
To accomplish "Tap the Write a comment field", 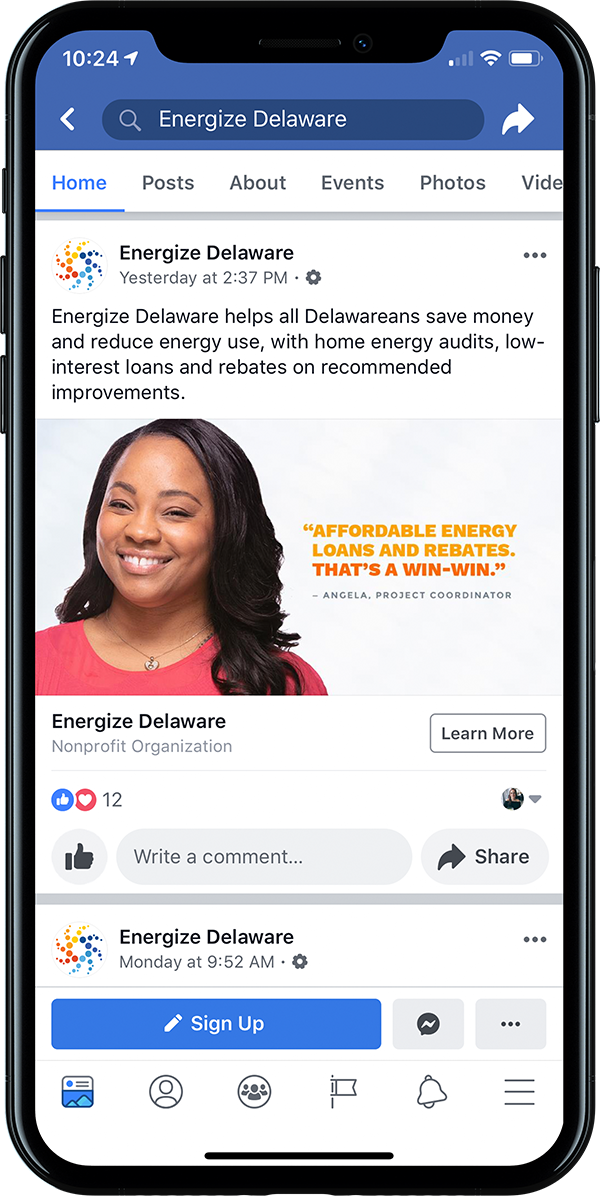I will pyautogui.click(x=264, y=857).
